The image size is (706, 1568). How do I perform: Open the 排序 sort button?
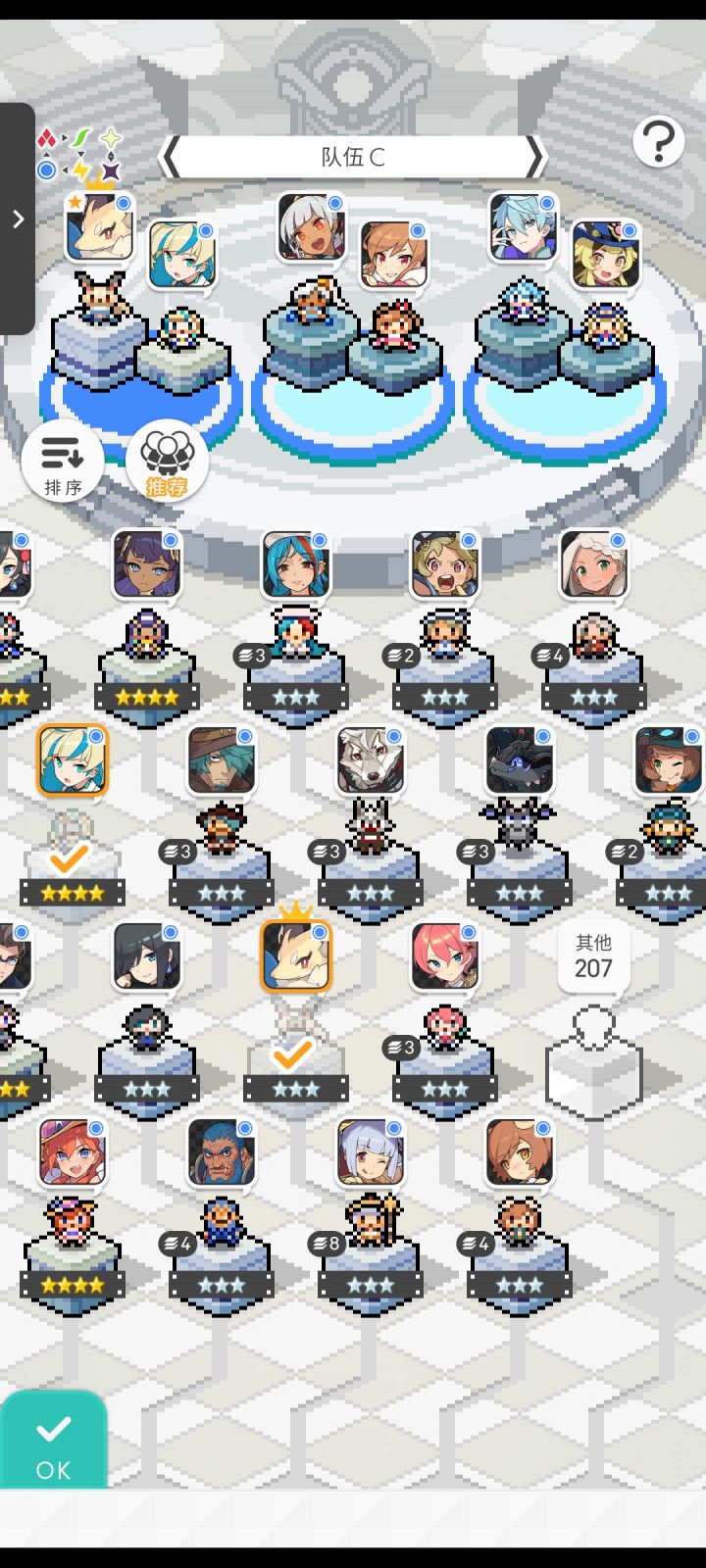coord(63,461)
